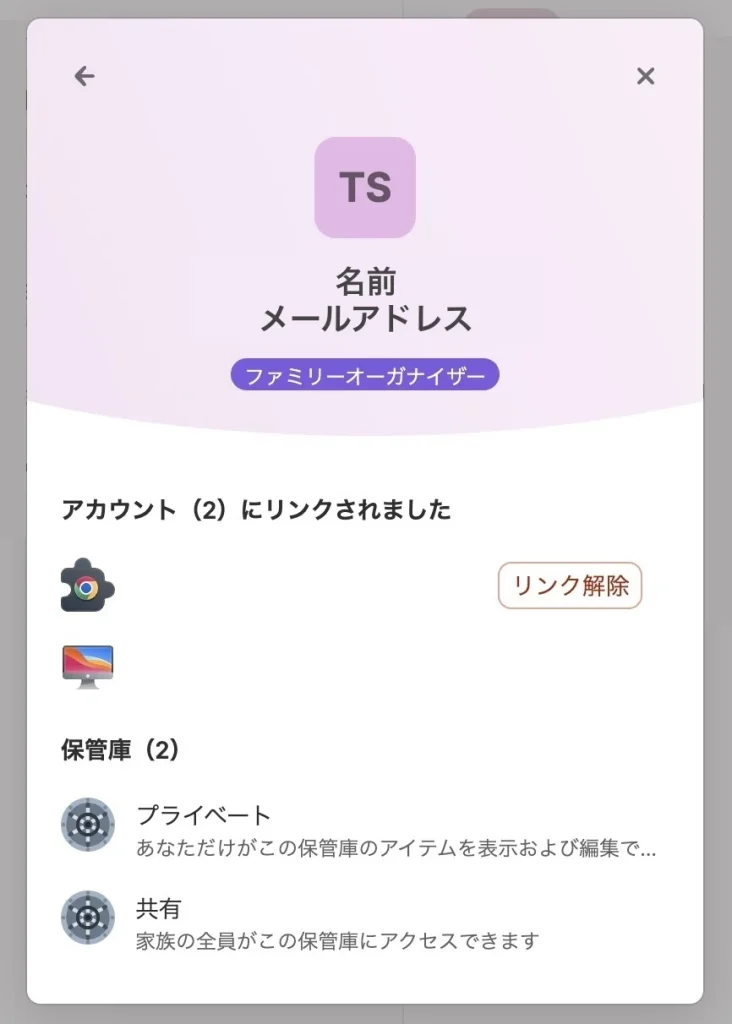Go back with the arrow icon
The height and width of the screenshot is (1024, 732).
[85, 76]
